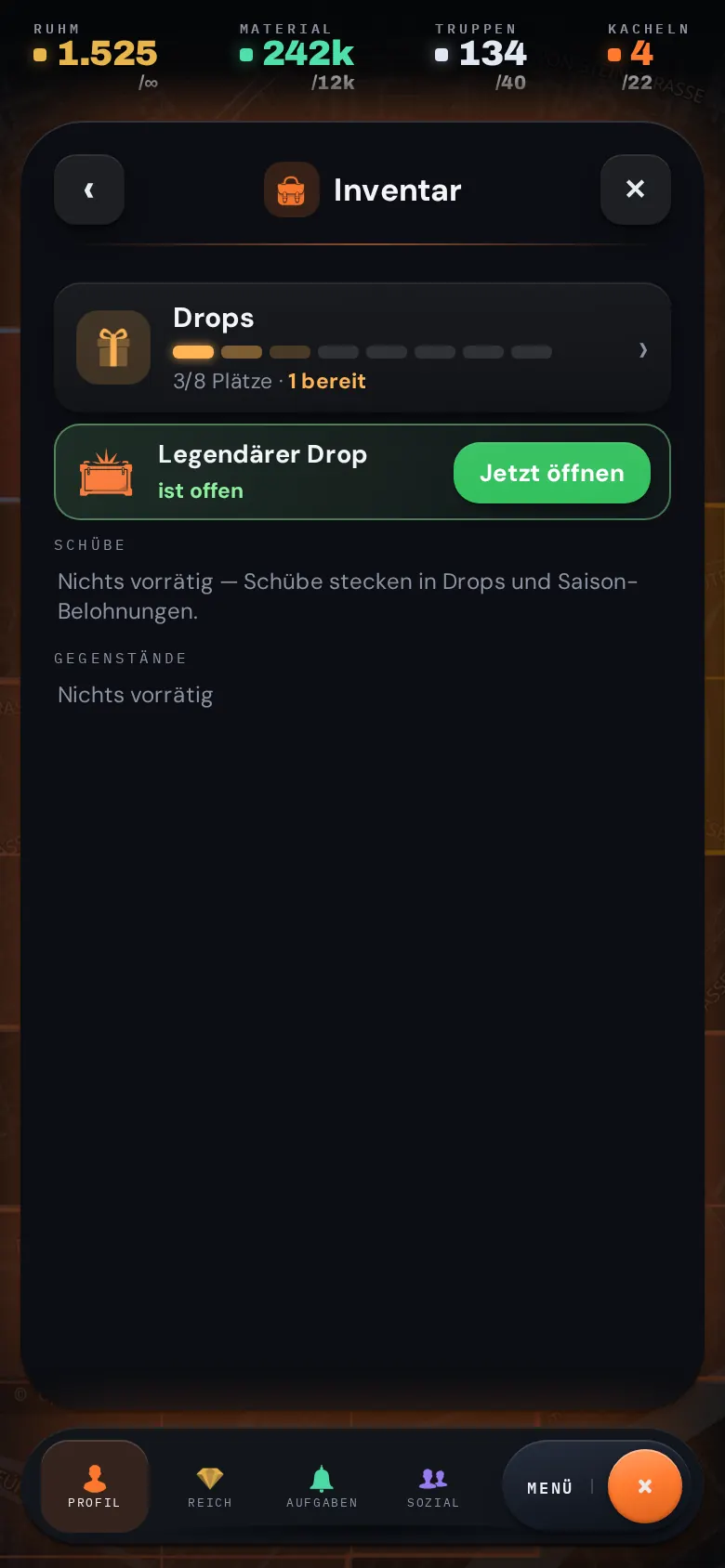725x1568 pixels.
Task: Switch to the Reich tab
Action: pos(210,1486)
